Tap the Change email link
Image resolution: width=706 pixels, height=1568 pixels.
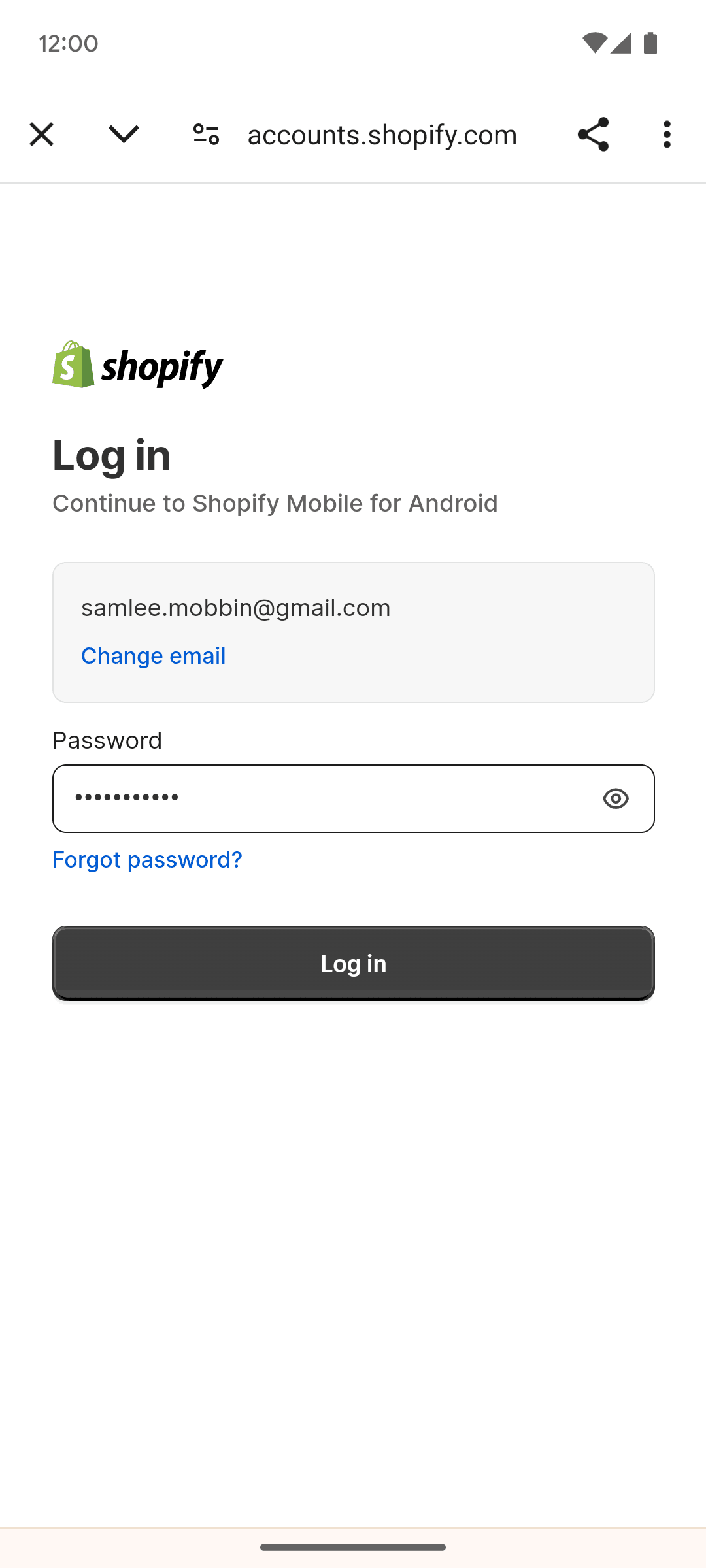153,656
